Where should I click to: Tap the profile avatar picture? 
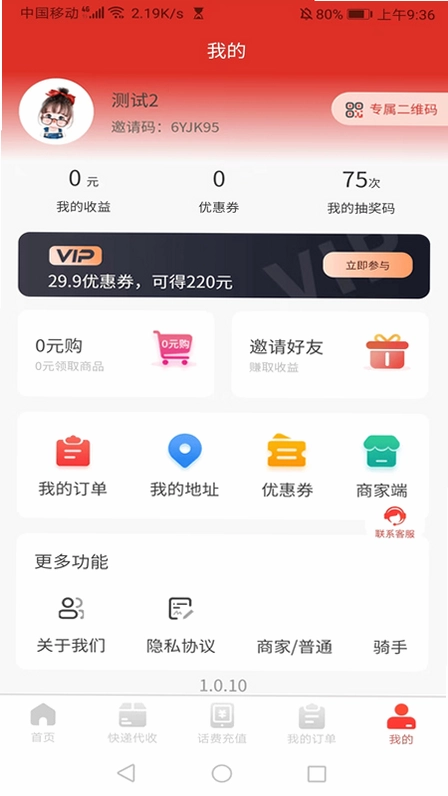pos(56,111)
